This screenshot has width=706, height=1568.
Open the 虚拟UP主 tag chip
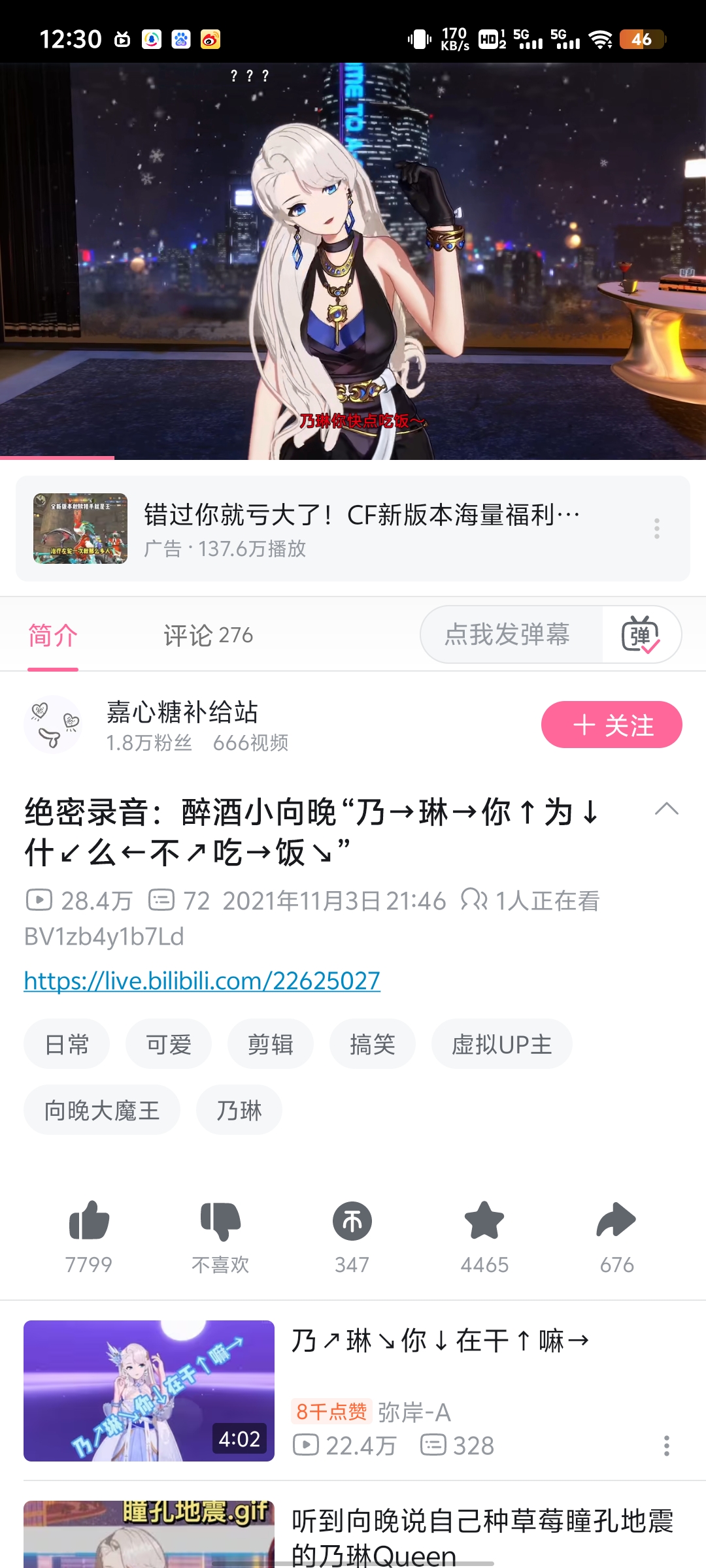501,1044
